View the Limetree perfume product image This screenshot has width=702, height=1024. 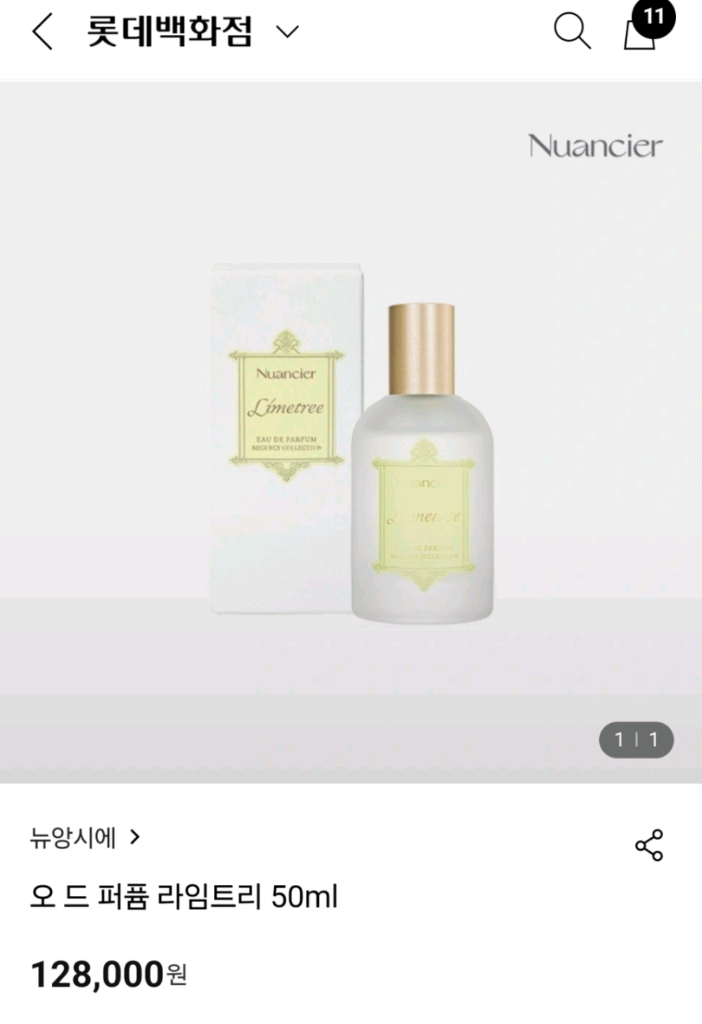click(x=351, y=432)
